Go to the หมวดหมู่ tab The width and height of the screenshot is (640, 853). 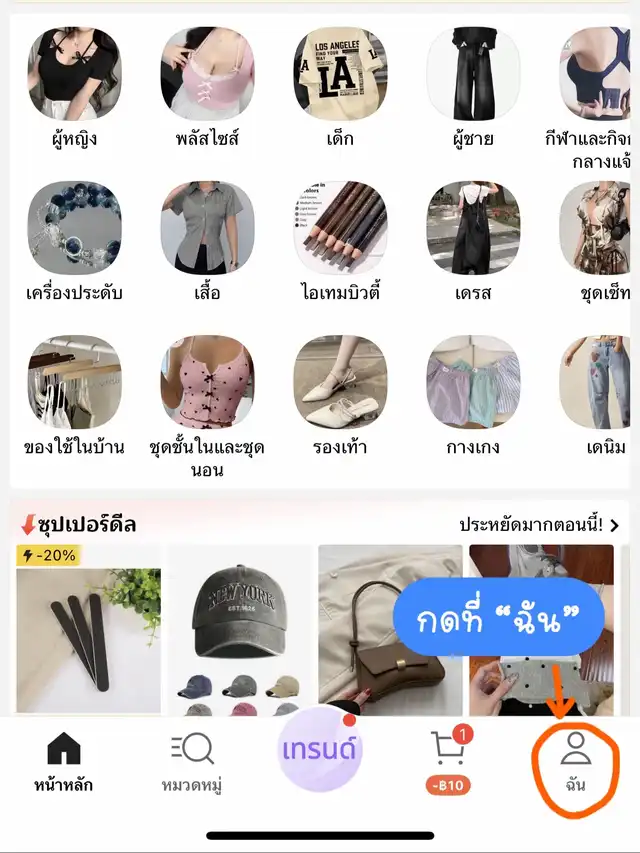tap(191, 762)
